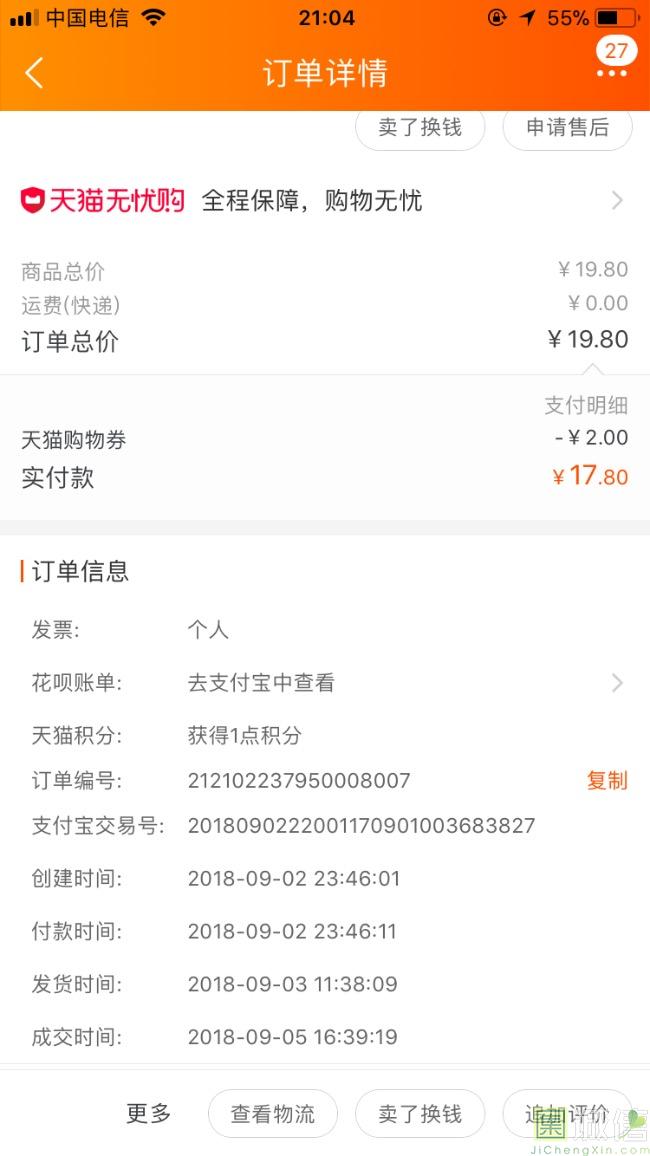The width and height of the screenshot is (650, 1156).
Task: Tap 申请售后 to request after-sales service
Action: [567, 128]
